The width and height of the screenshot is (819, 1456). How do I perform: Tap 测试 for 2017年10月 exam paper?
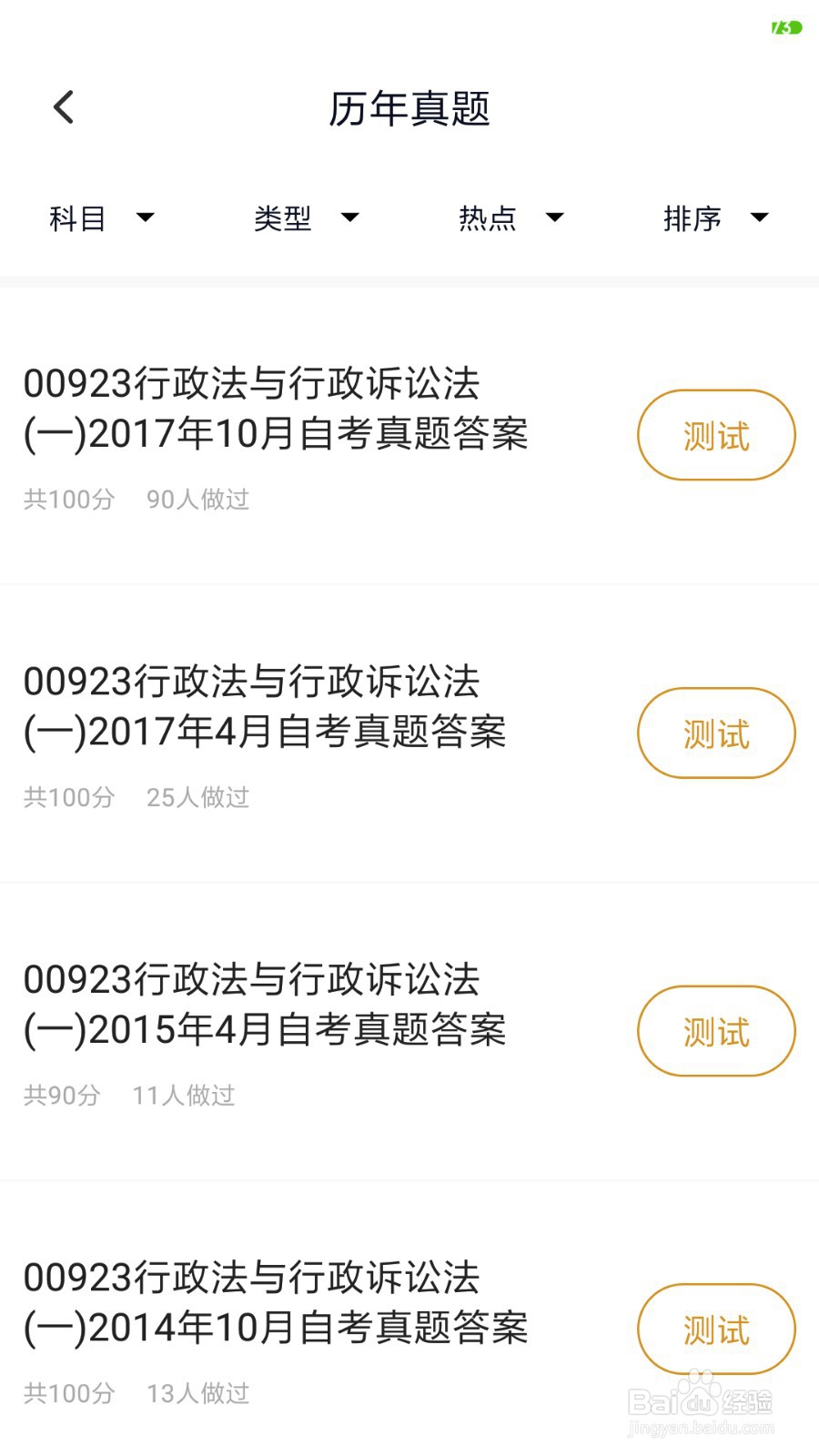click(716, 435)
